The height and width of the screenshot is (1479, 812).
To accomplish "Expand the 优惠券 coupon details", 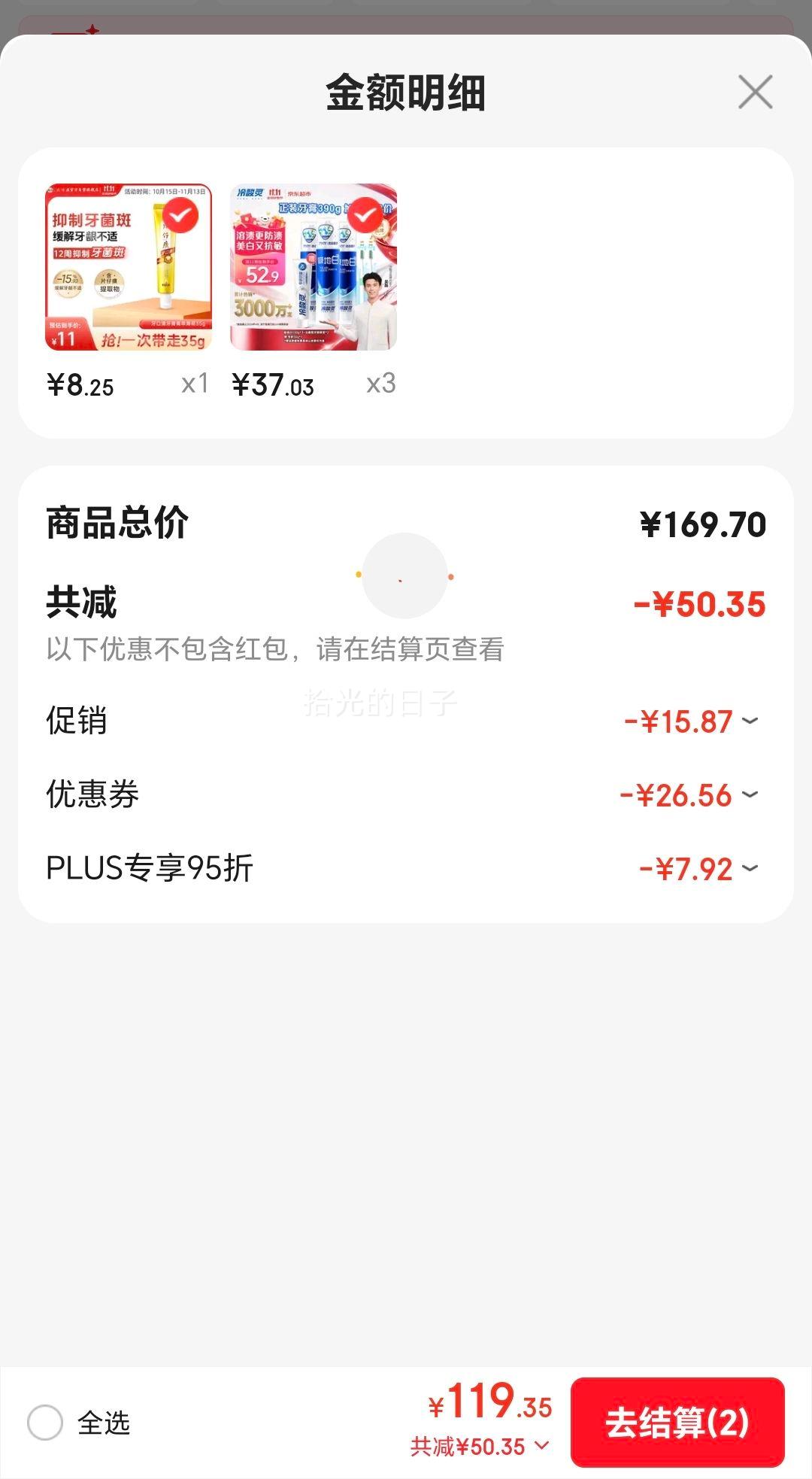I will pos(748,795).
